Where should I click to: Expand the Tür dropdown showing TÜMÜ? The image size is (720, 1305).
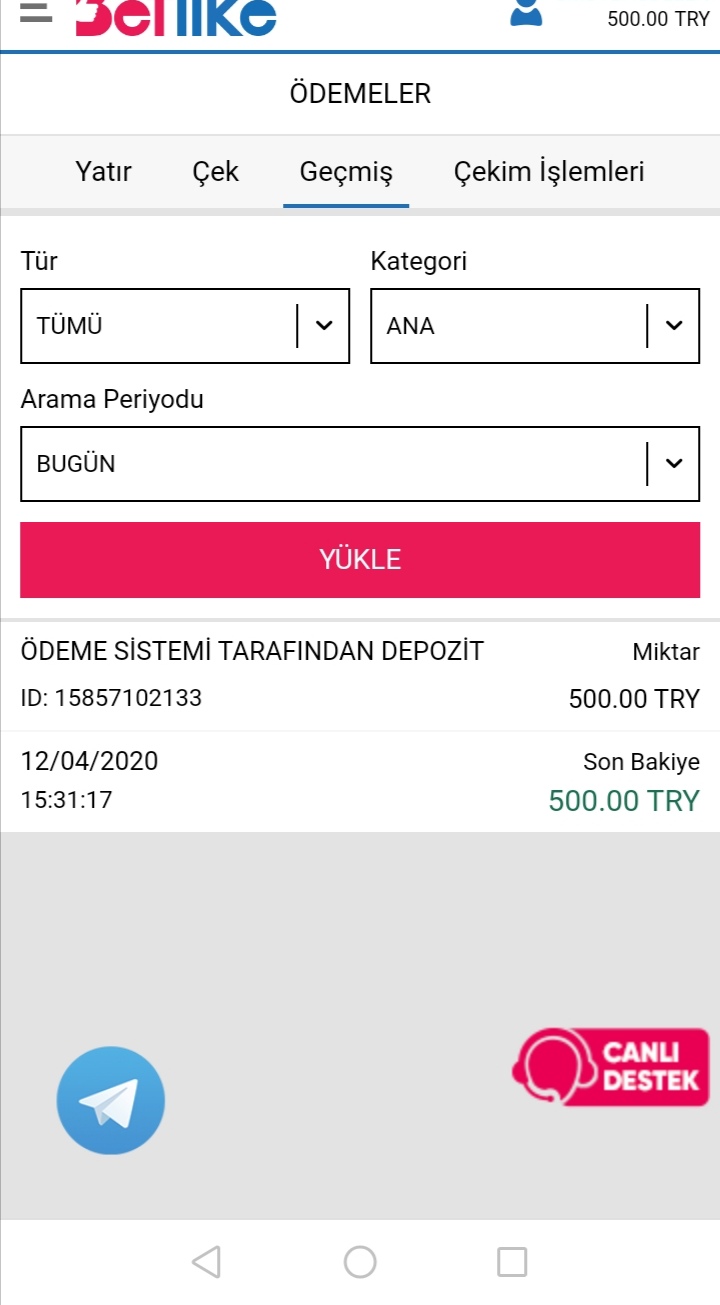(185, 326)
